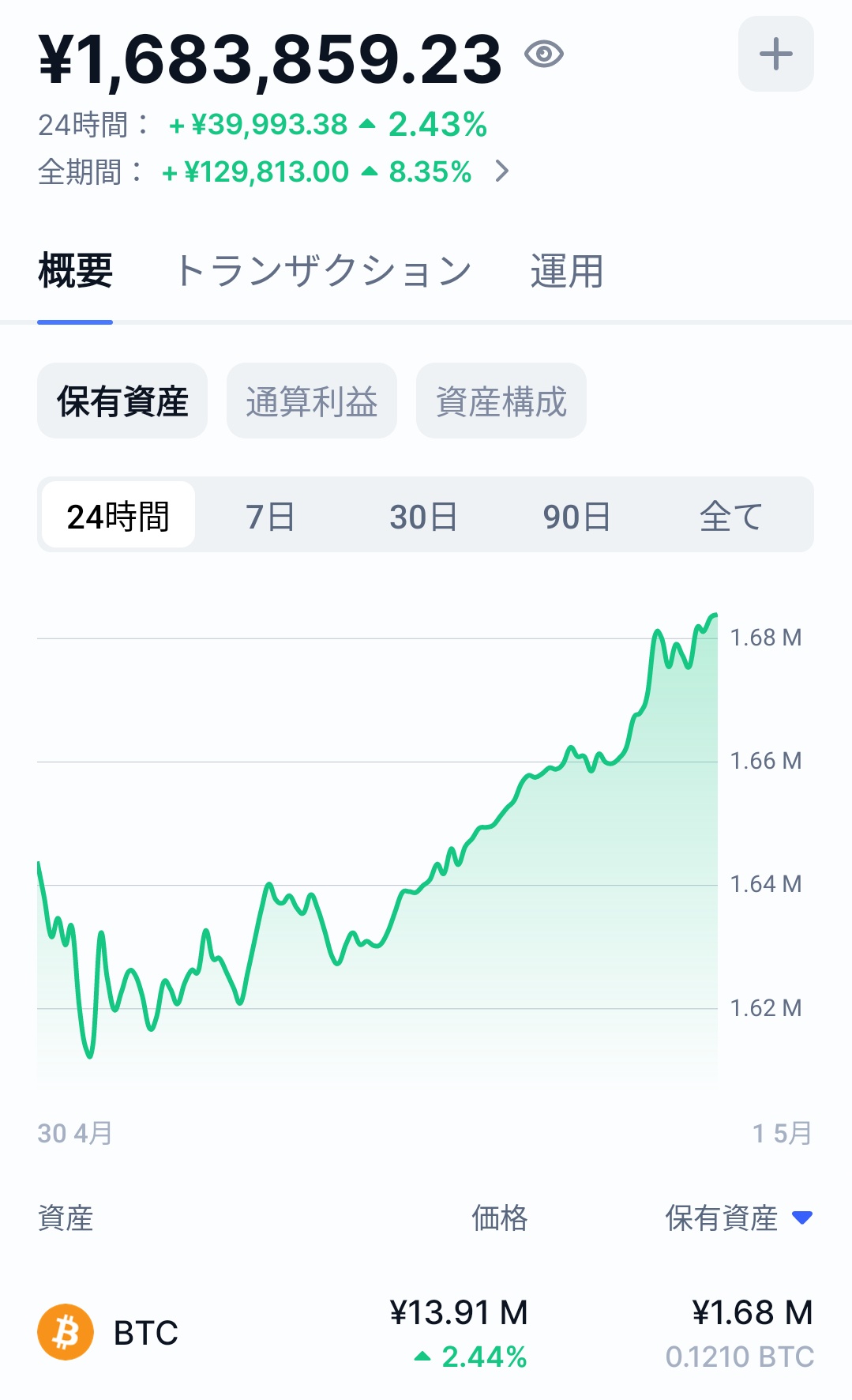The width and height of the screenshot is (852, 1400).
Task: View the 資産構成 breakdown
Action: (501, 401)
